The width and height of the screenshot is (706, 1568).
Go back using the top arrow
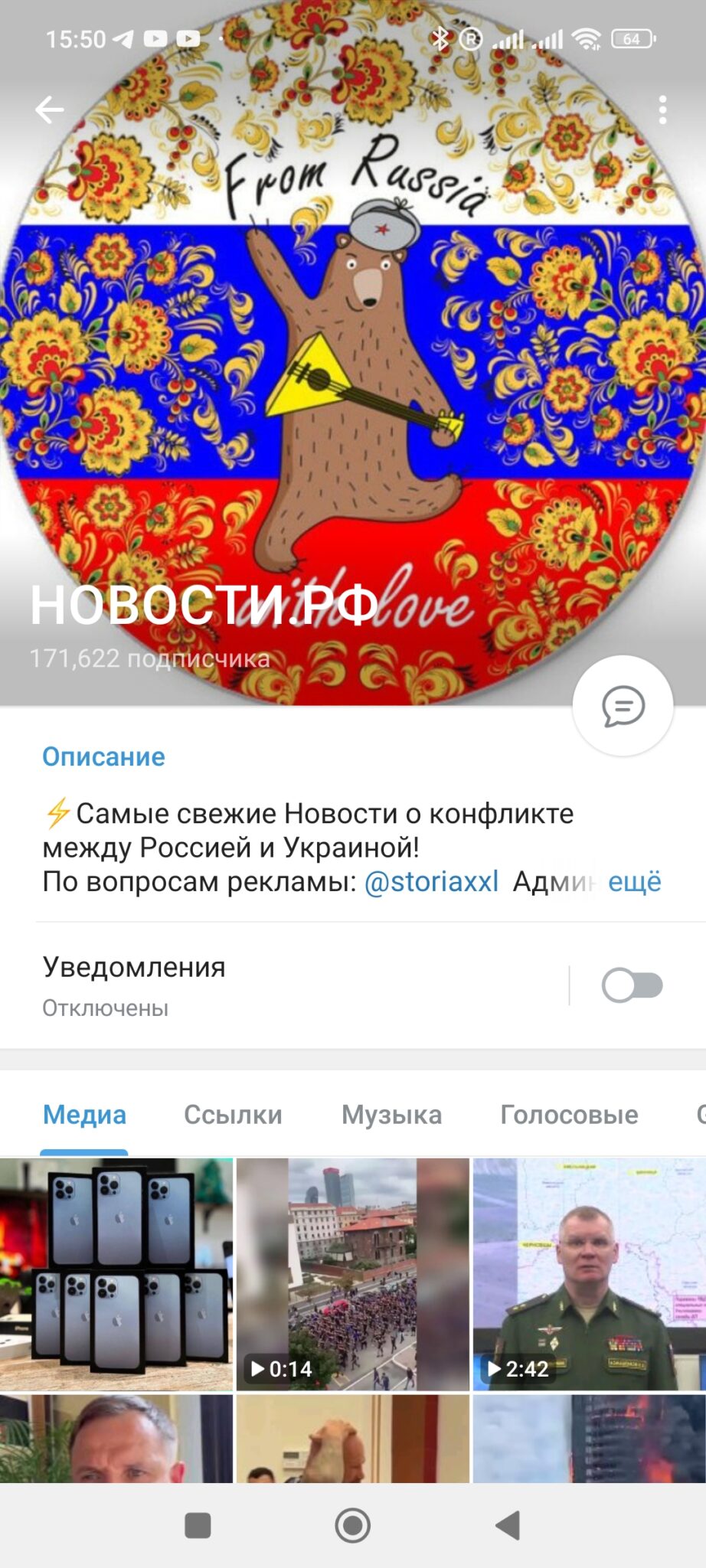click(x=50, y=109)
